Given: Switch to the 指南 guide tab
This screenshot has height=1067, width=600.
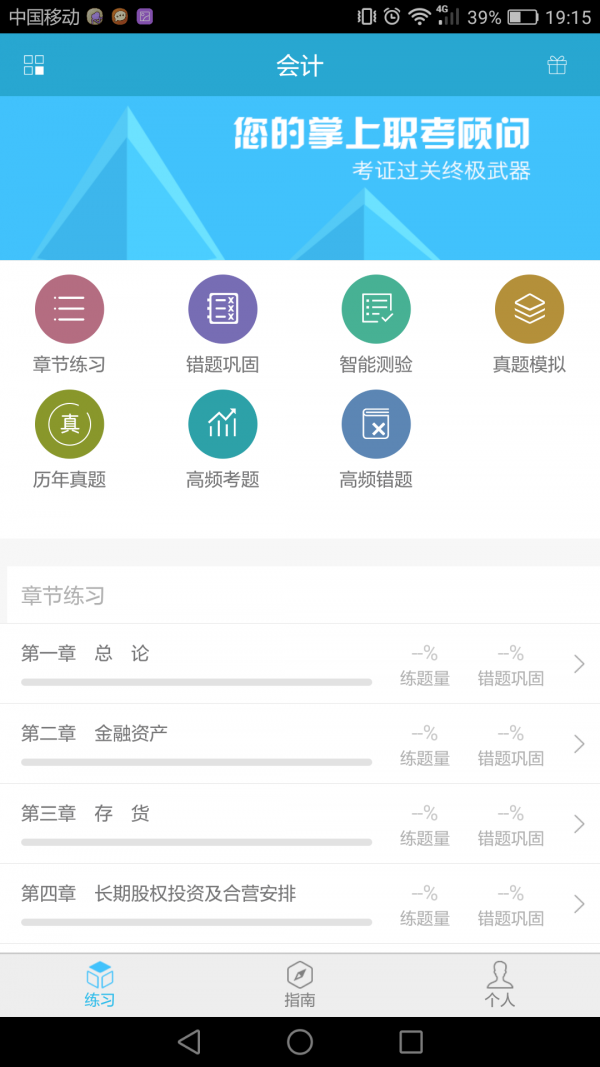Looking at the screenshot, I should 300,984.
